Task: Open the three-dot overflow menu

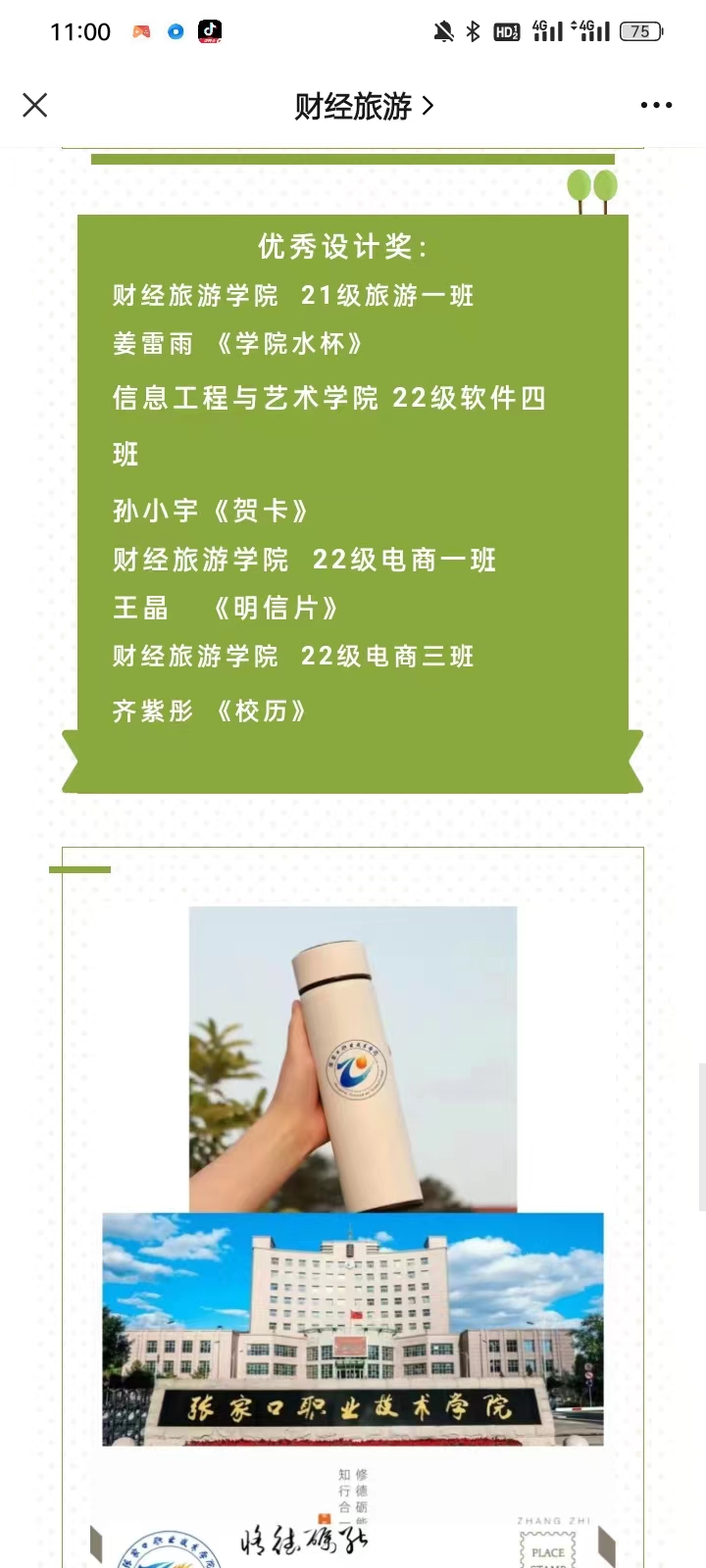Action: 656,105
